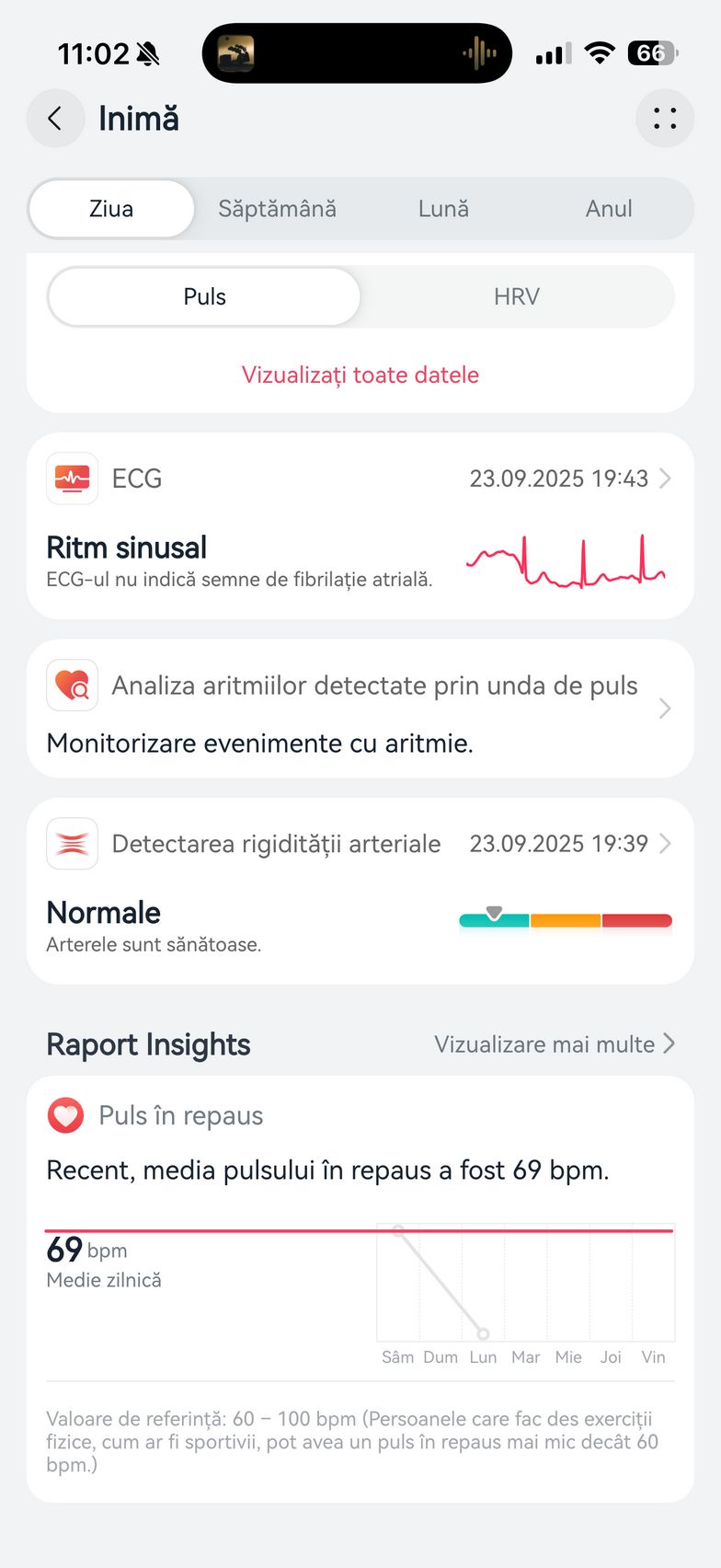Open the Puls în repaus insight card
Viewport: 721px width, 1568px height.
coord(360,1288)
